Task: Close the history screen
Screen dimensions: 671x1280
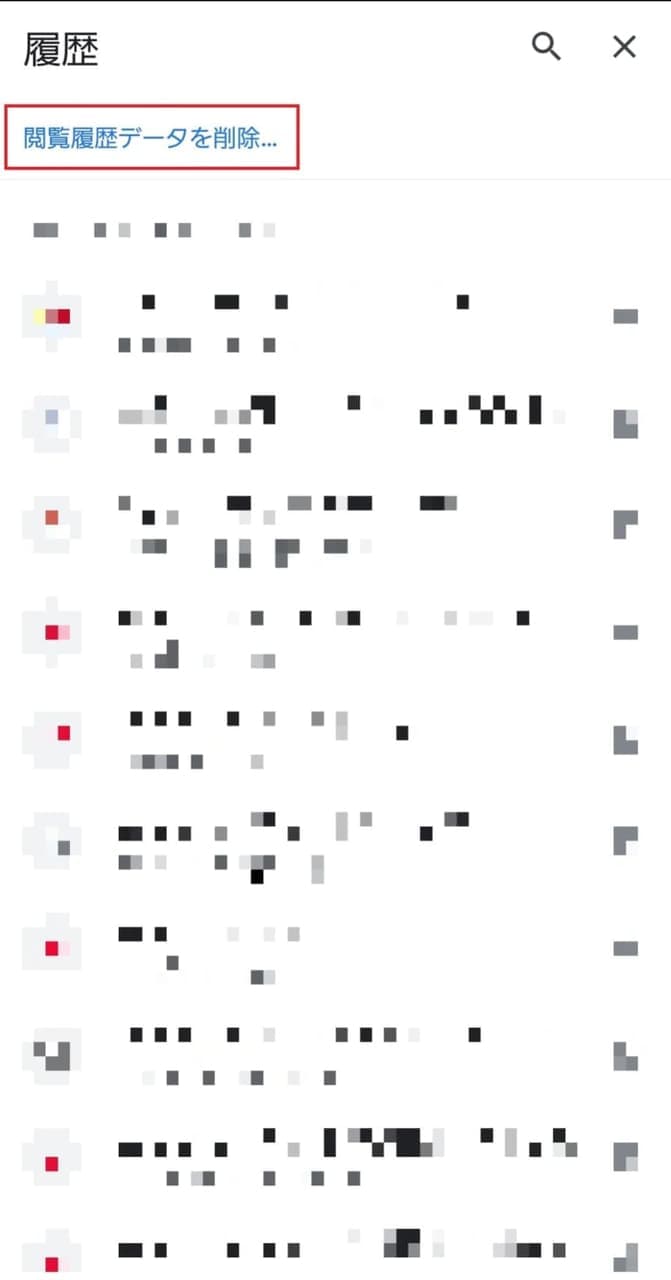Action: (624, 47)
